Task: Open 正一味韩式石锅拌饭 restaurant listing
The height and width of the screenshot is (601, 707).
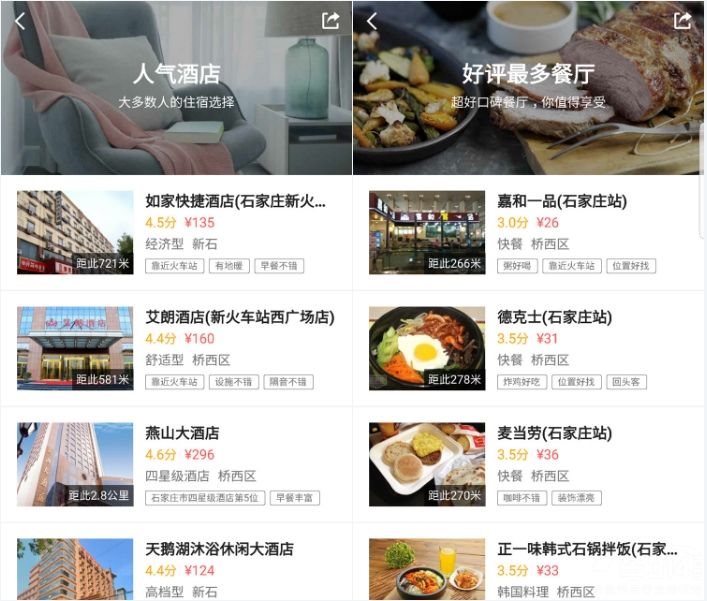Action: tap(586, 549)
